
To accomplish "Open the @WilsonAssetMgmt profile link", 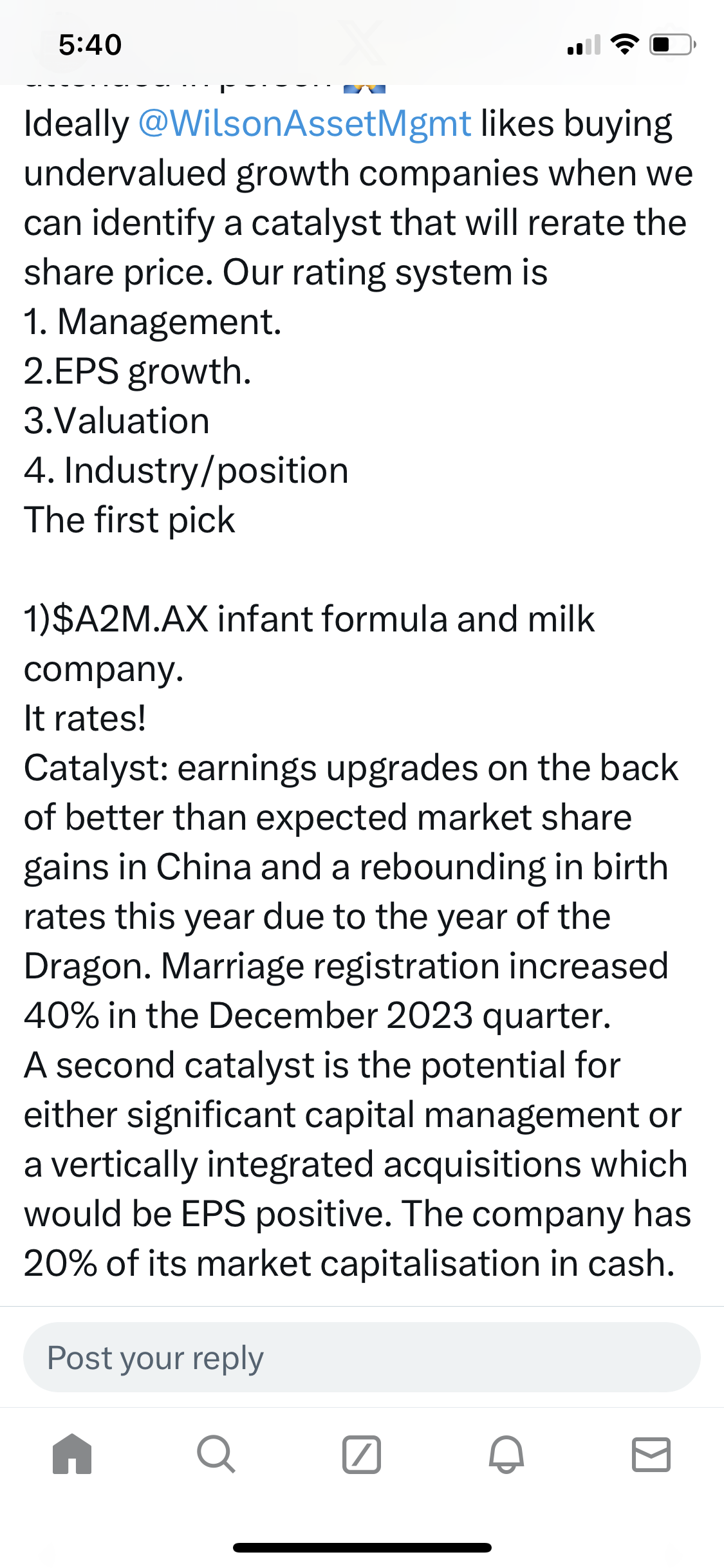I will point(304,124).
